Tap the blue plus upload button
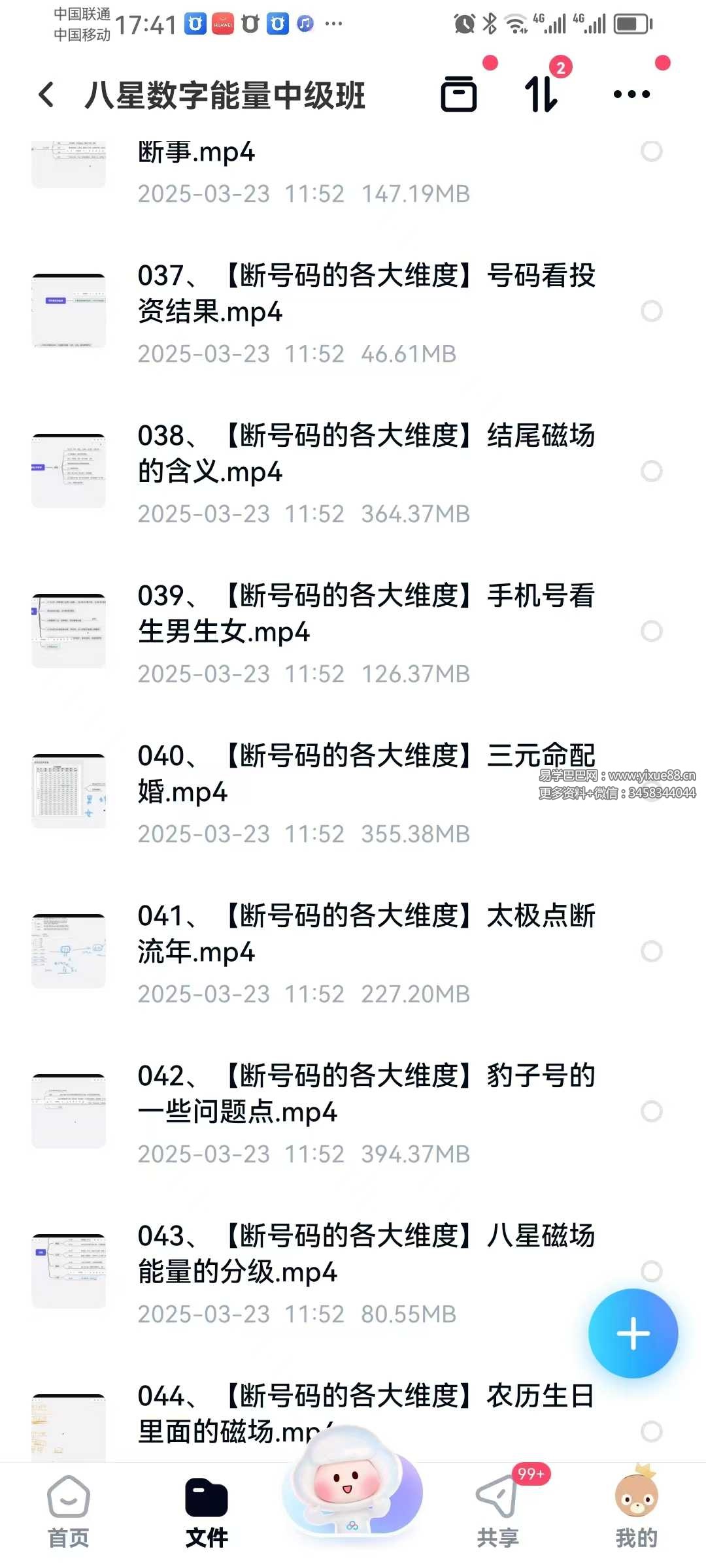The image size is (706, 1568). point(633,1333)
